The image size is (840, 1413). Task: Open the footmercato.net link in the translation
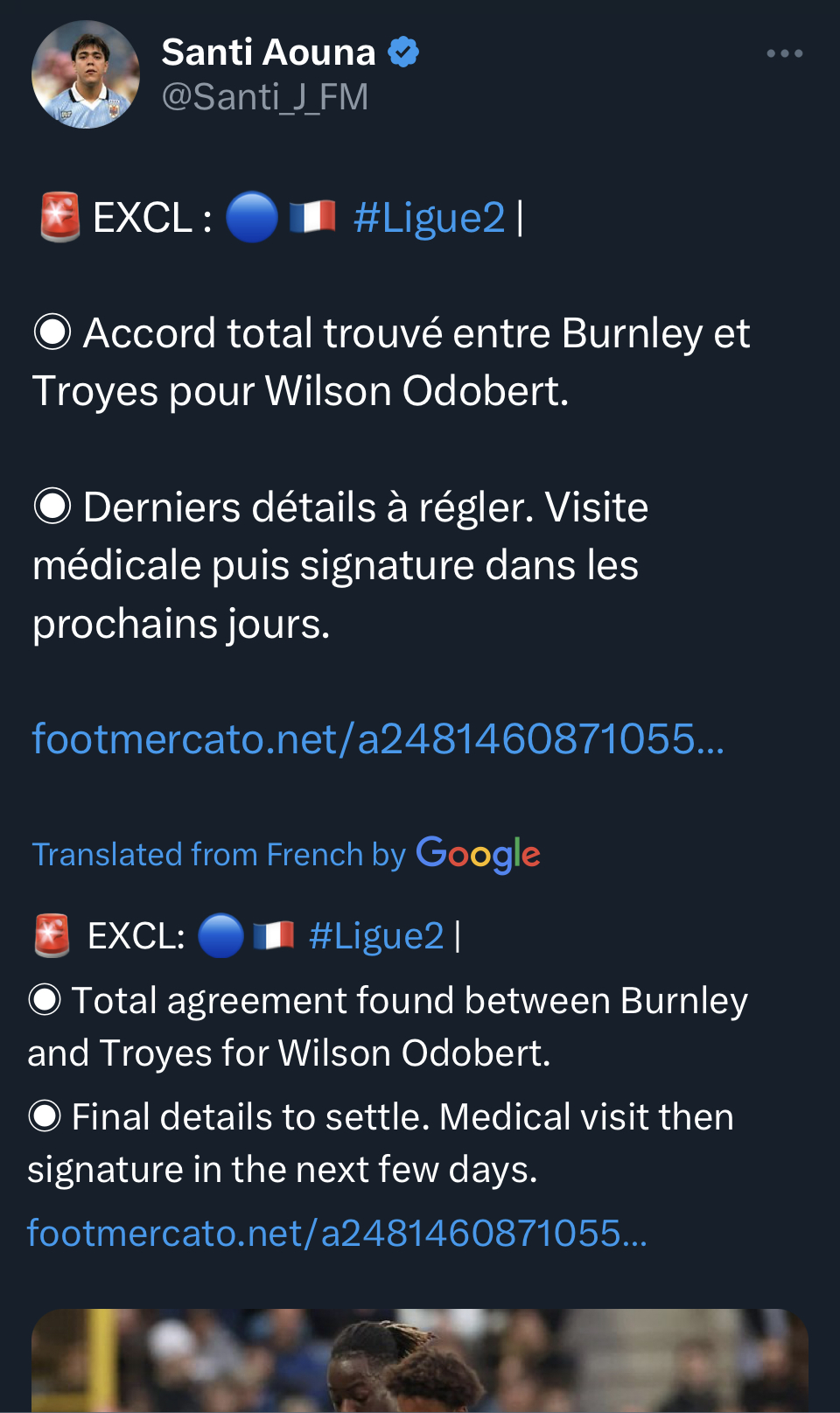coord(337,1233)
